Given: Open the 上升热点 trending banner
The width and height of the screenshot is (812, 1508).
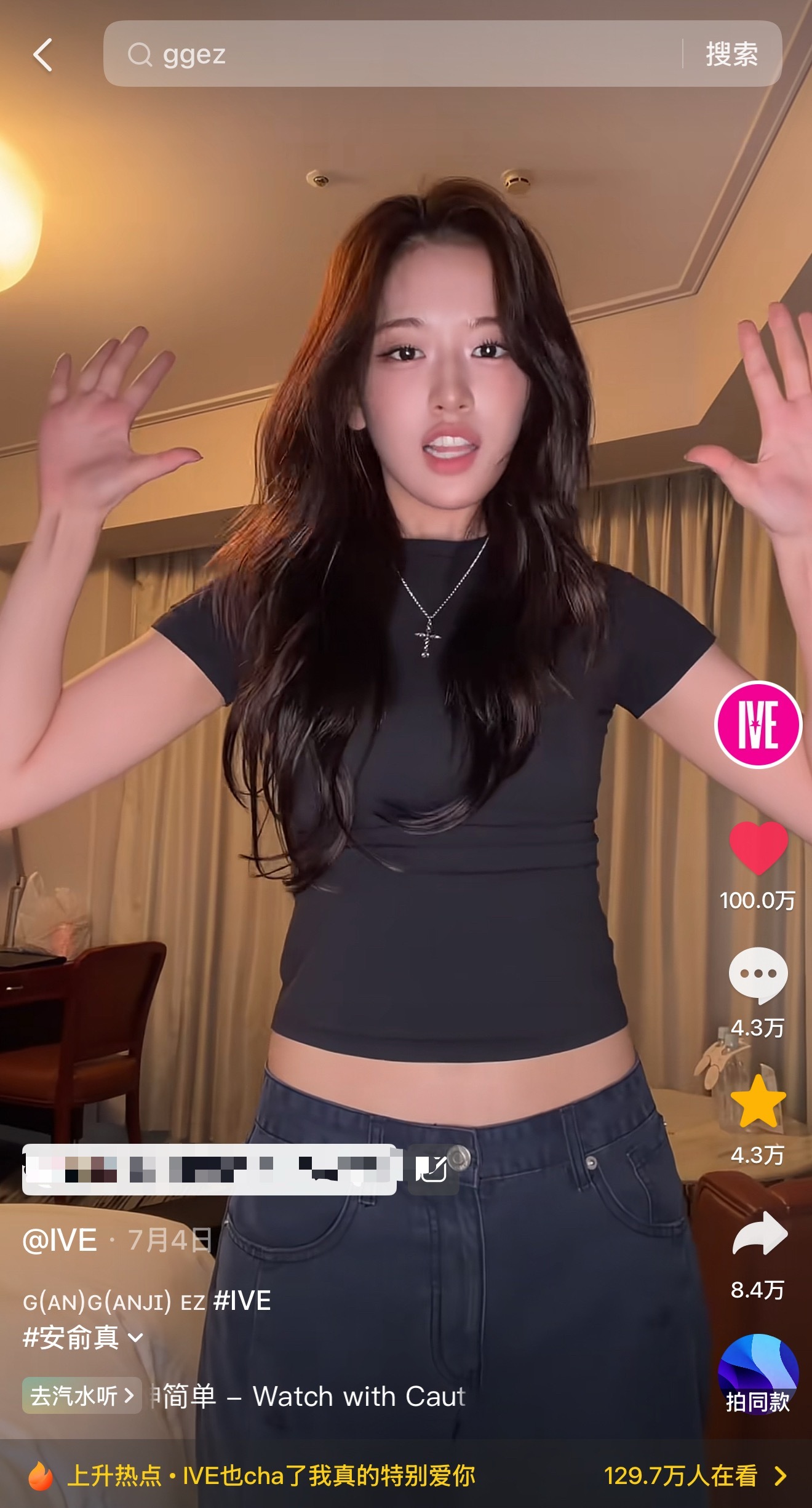Looking at the screenshot, I should [x=406, y=1475].
